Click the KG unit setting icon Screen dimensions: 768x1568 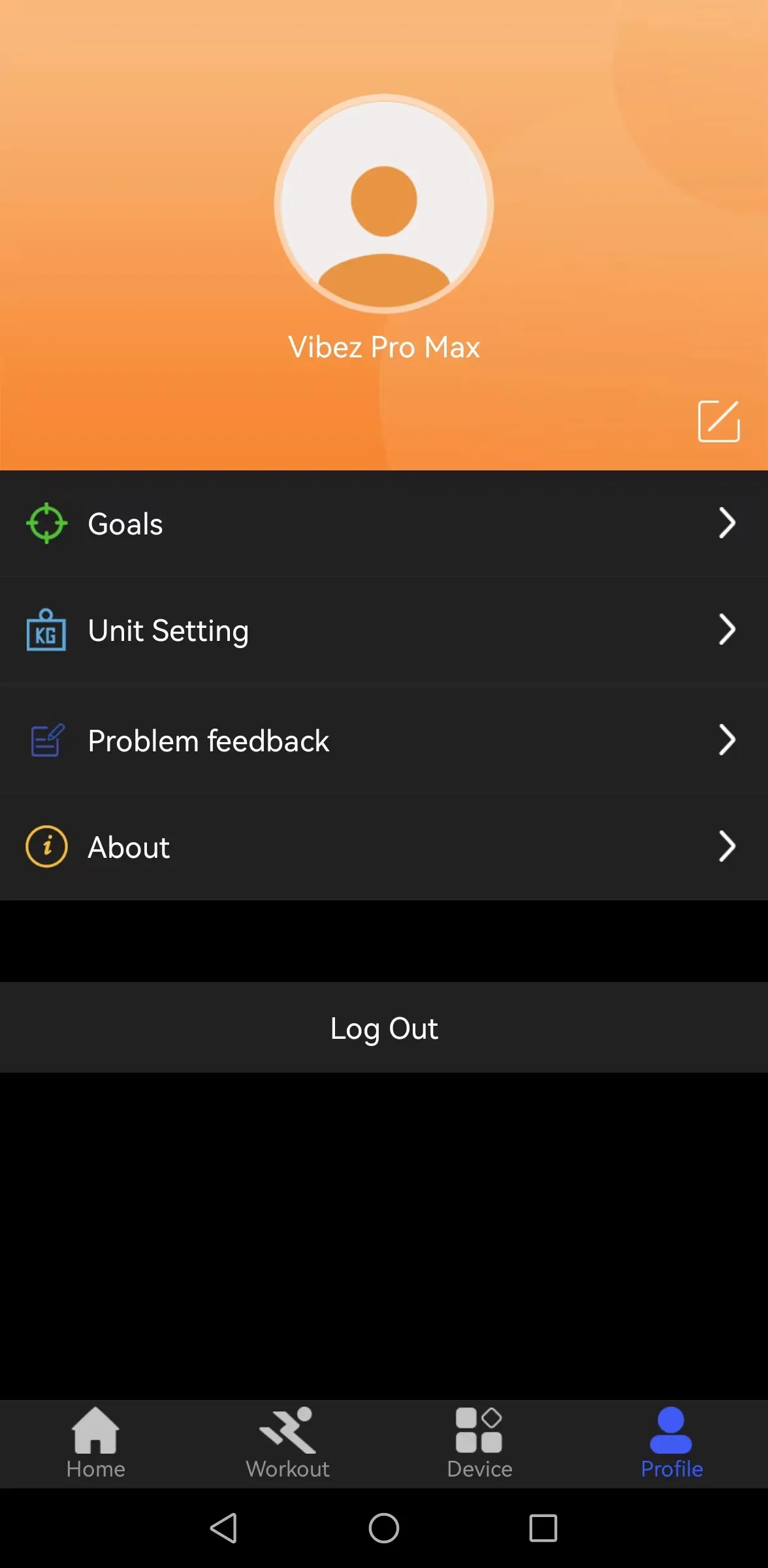46,630
